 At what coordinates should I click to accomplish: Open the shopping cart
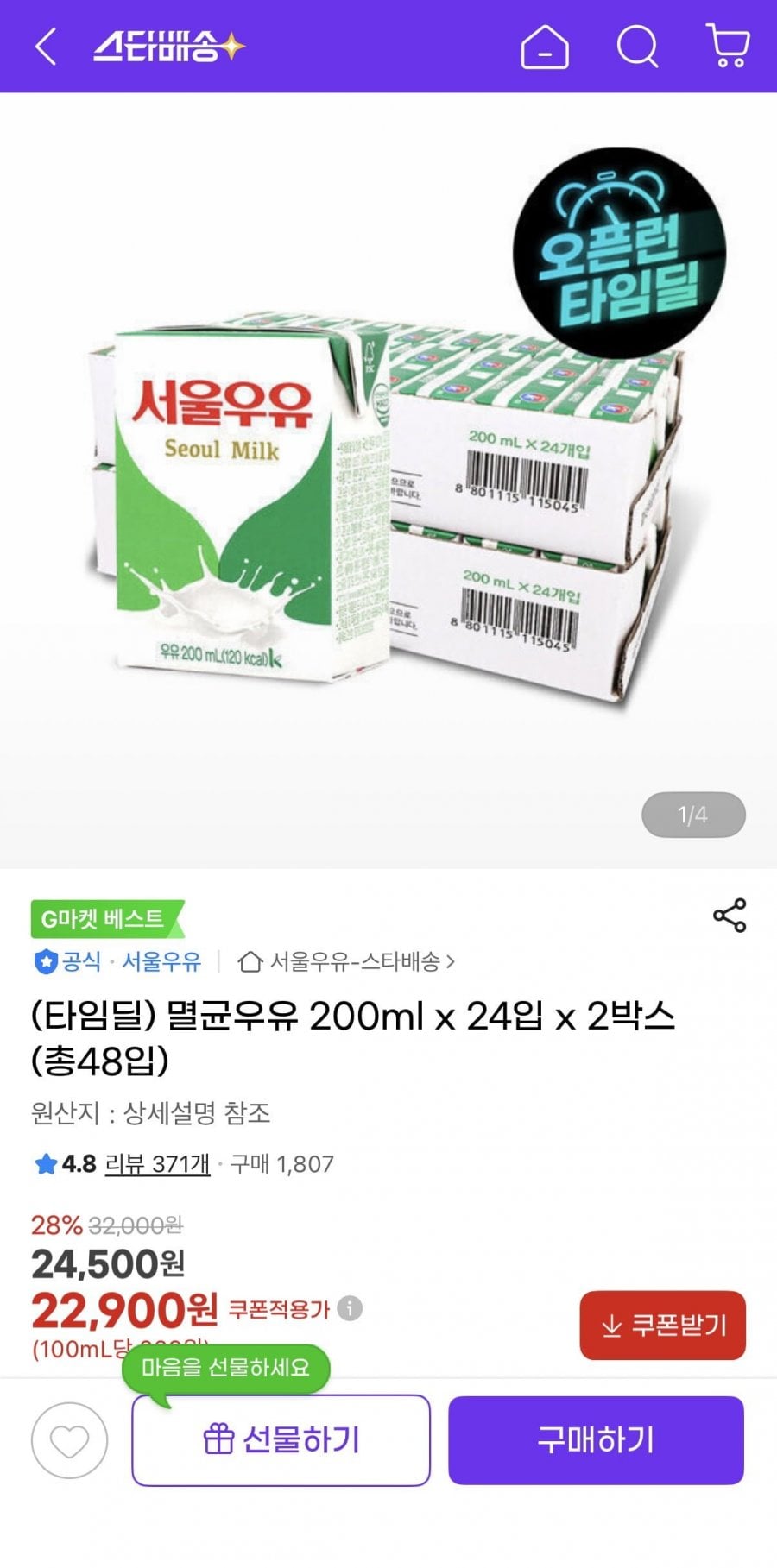point(728,47)
